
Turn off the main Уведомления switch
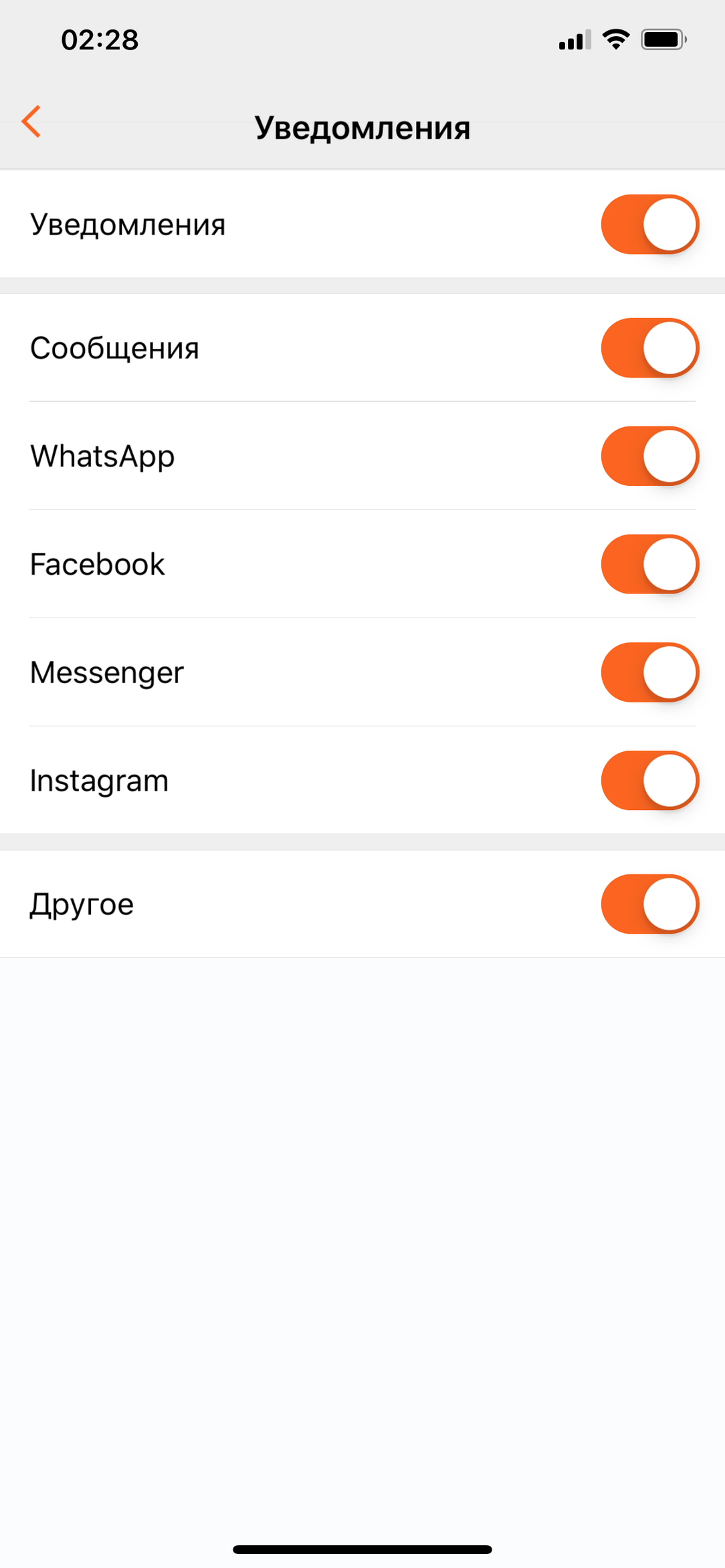tap(650, 225)
